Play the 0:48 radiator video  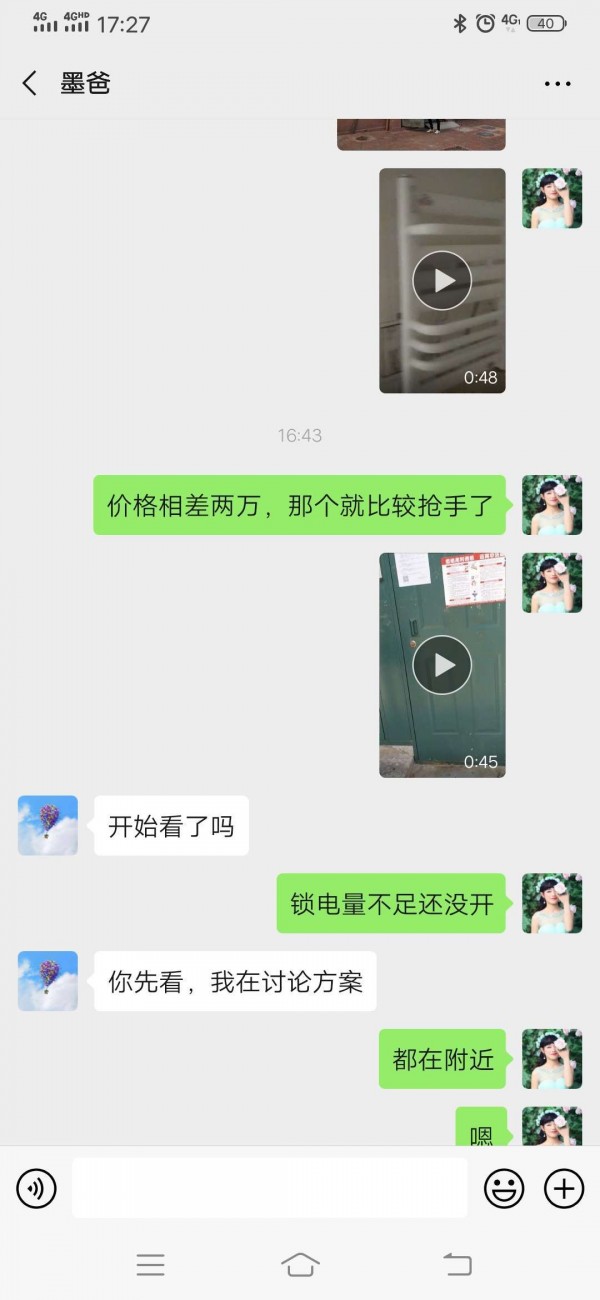442,280
